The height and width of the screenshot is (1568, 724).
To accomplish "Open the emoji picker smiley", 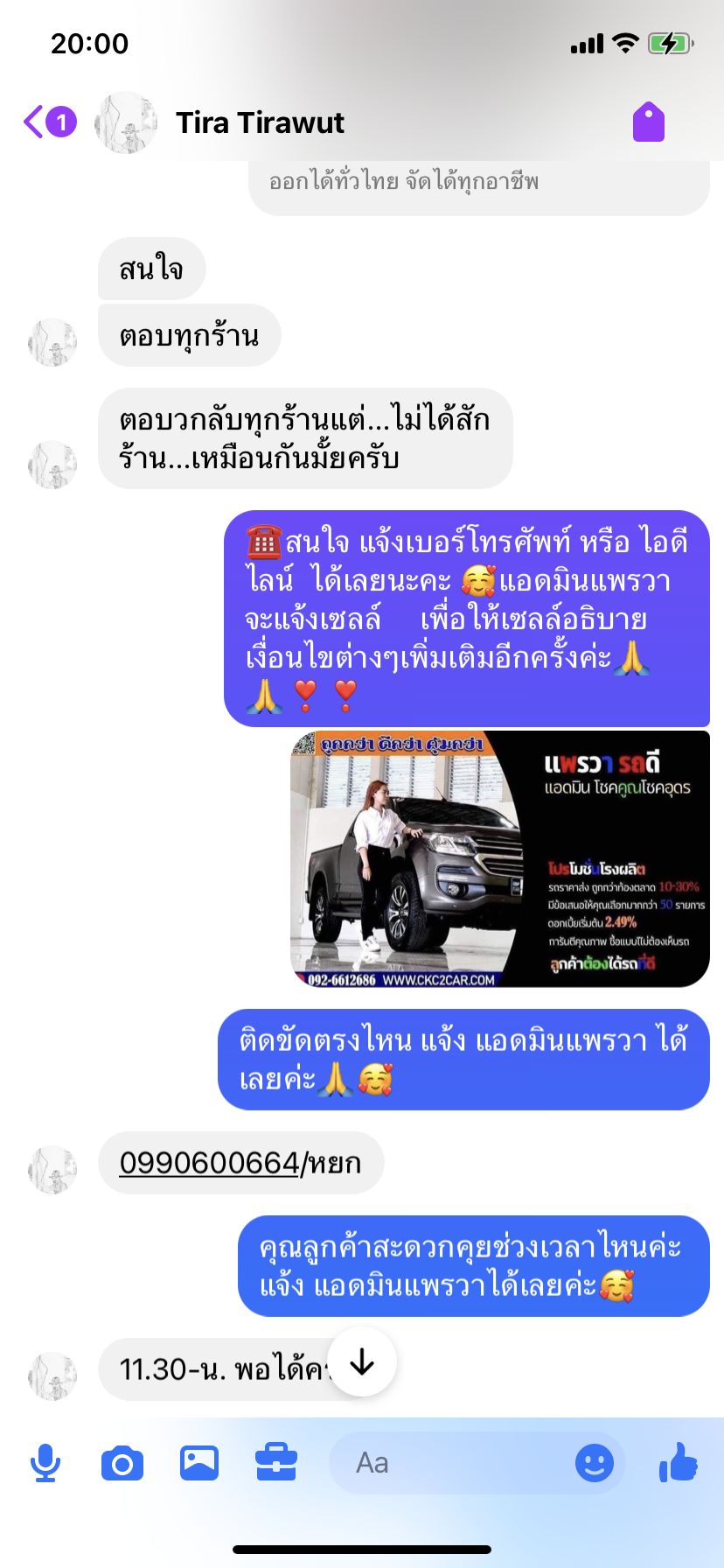I will click(595, 1463).
